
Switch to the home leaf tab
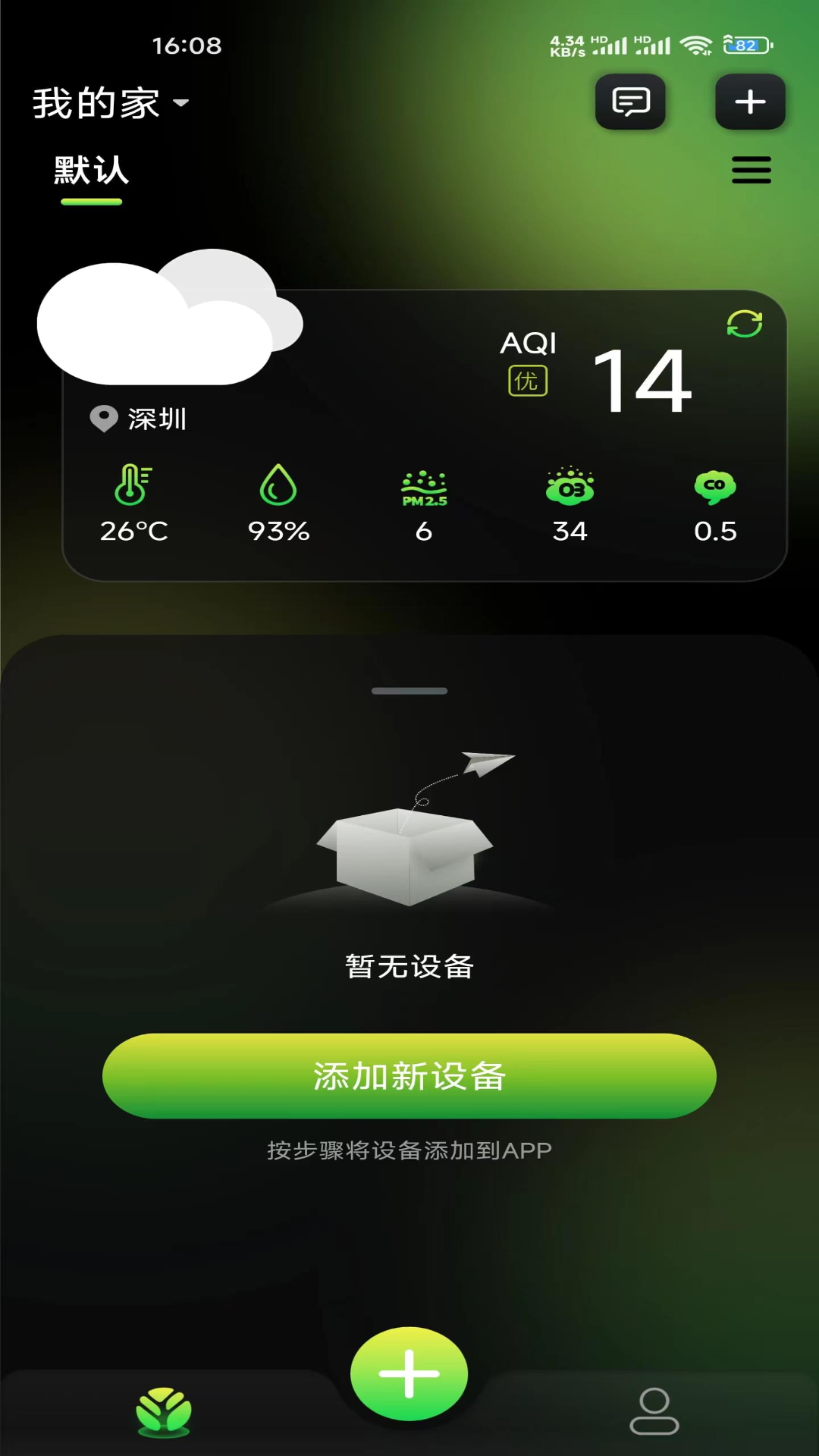coord(164,1411)
